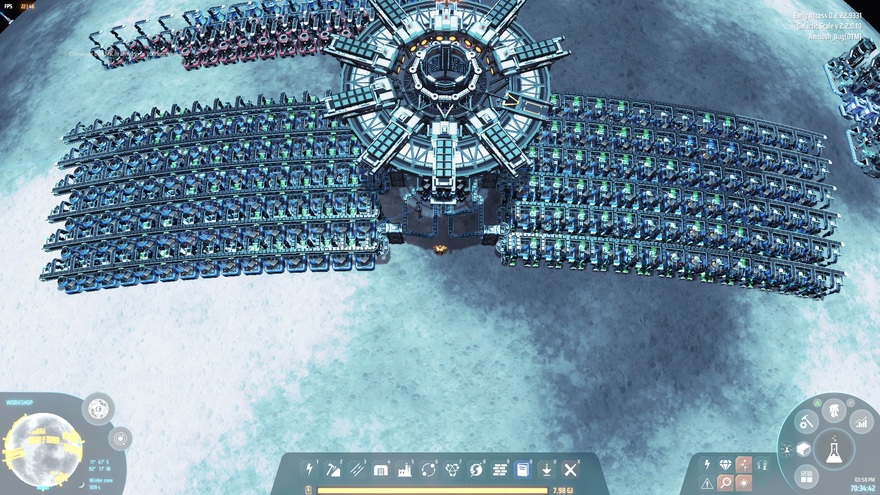Toggle the vein diamond detail view
This screenshot has height=495, width=880.
(726, 464)
